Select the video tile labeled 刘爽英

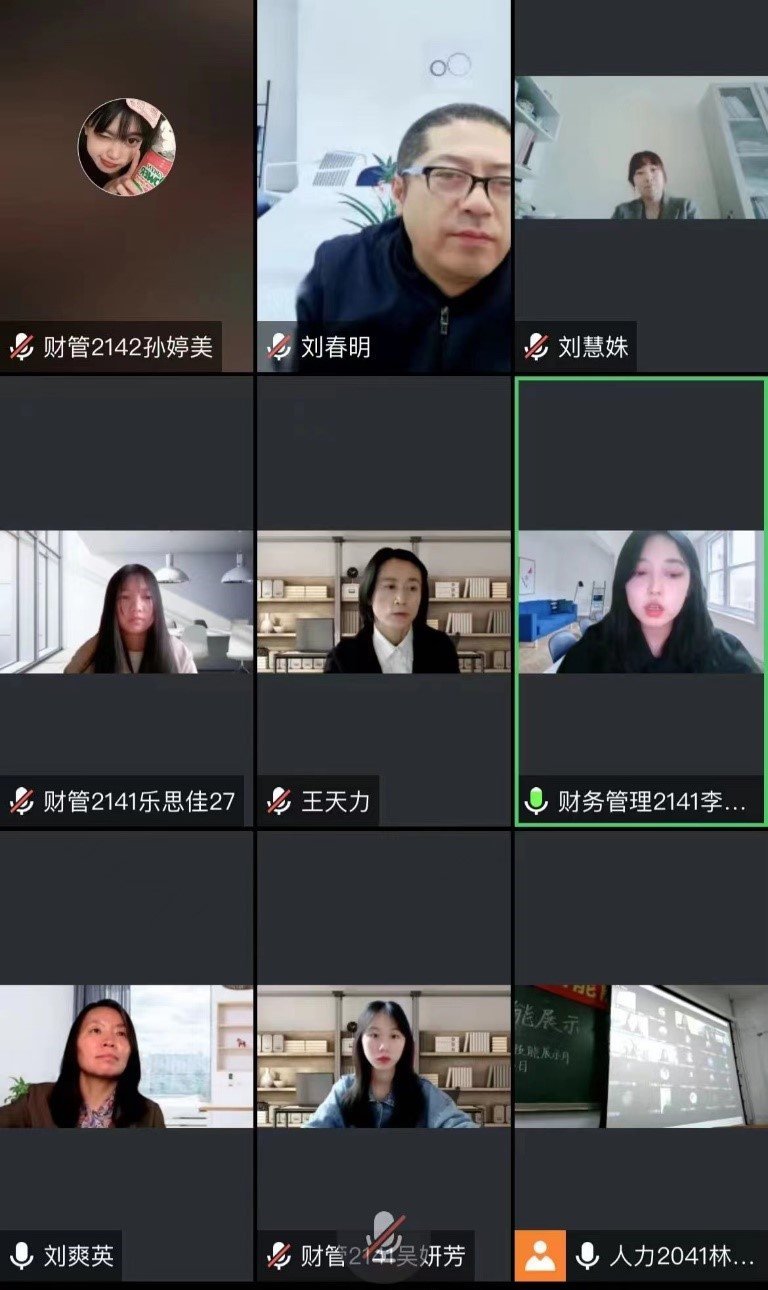[126, 1056]
